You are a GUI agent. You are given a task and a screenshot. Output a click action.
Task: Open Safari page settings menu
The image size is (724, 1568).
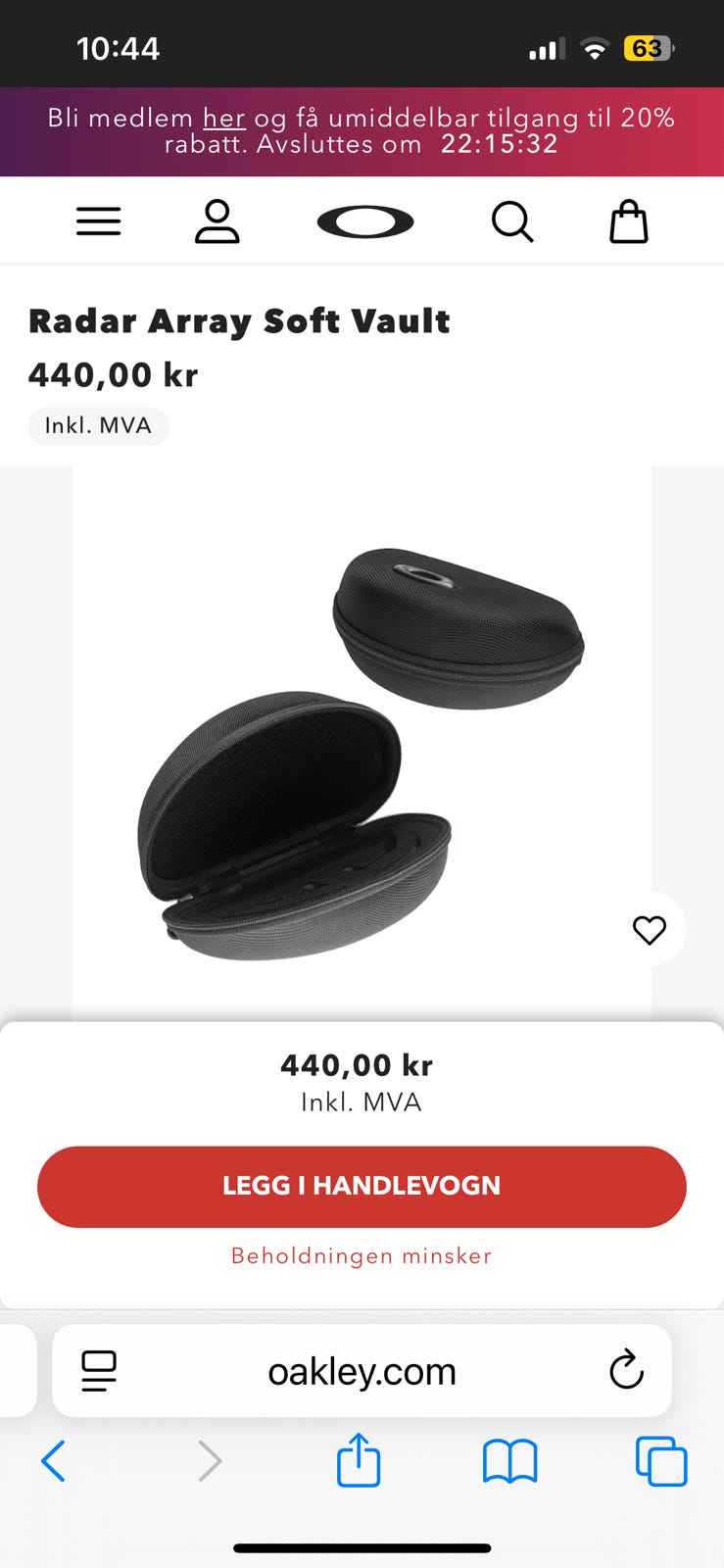pos(99,1370)
